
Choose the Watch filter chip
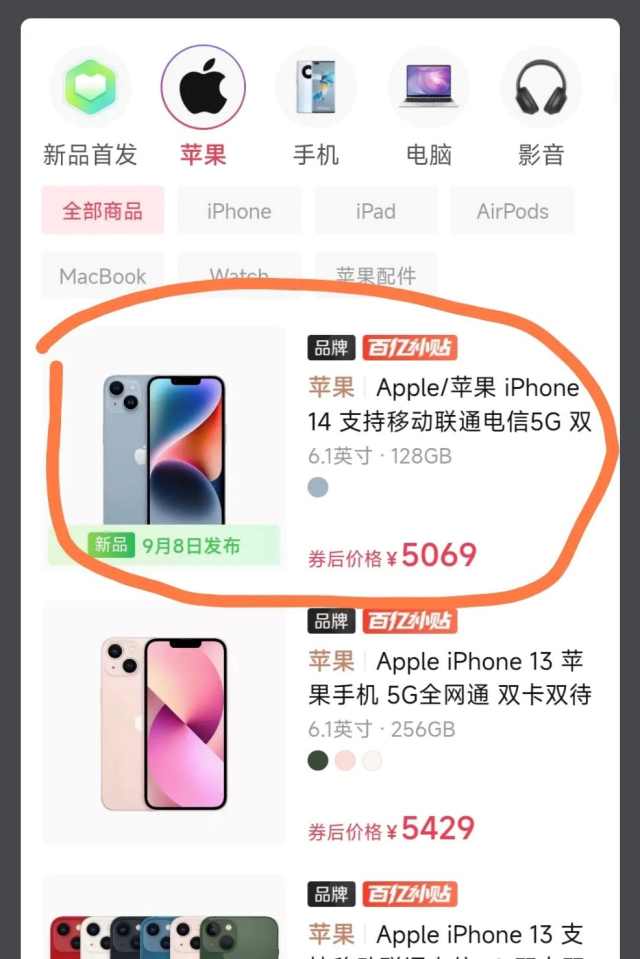(239, 276)
